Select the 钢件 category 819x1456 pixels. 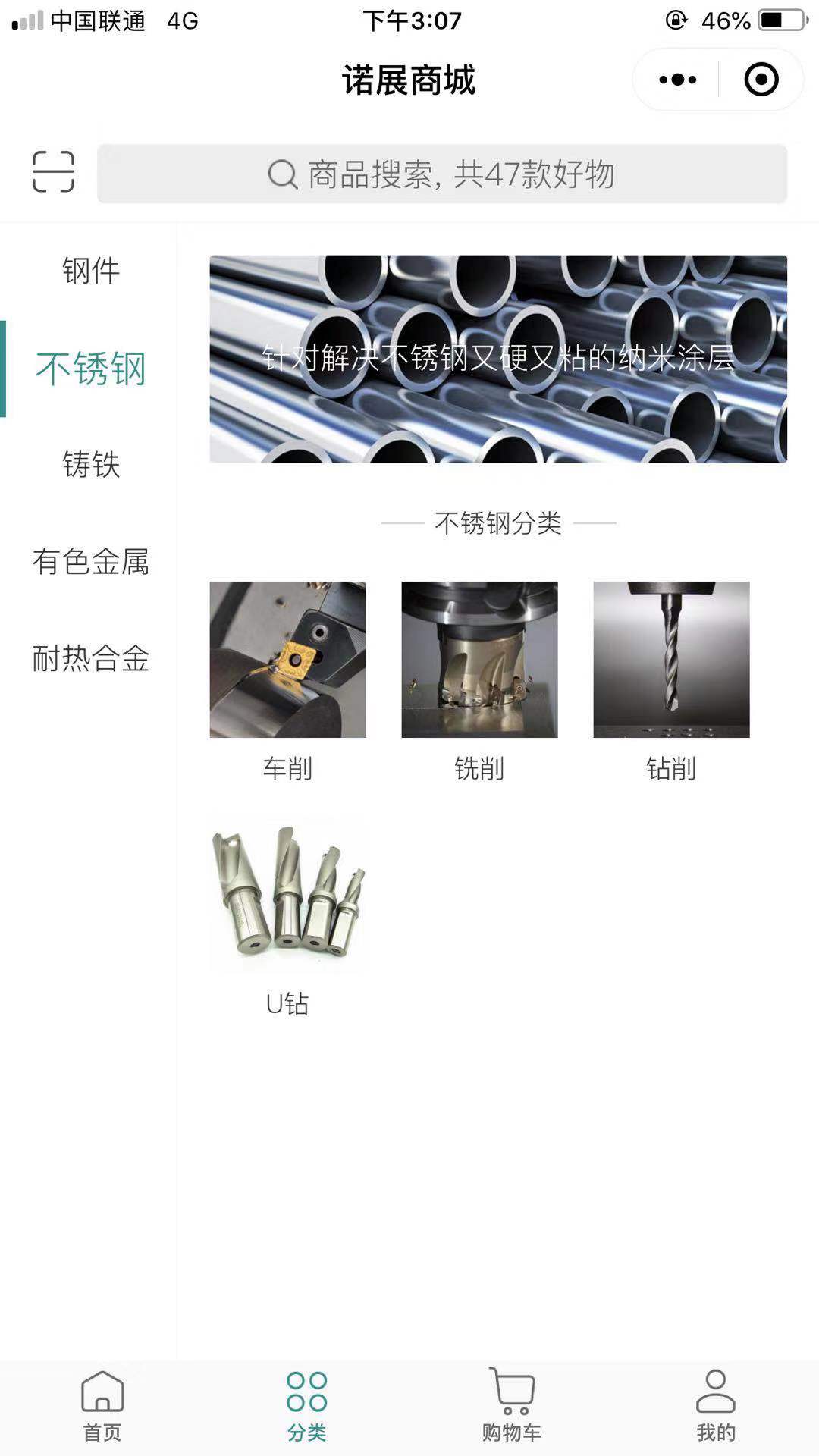pyautogui.click(x=90, y=271)
